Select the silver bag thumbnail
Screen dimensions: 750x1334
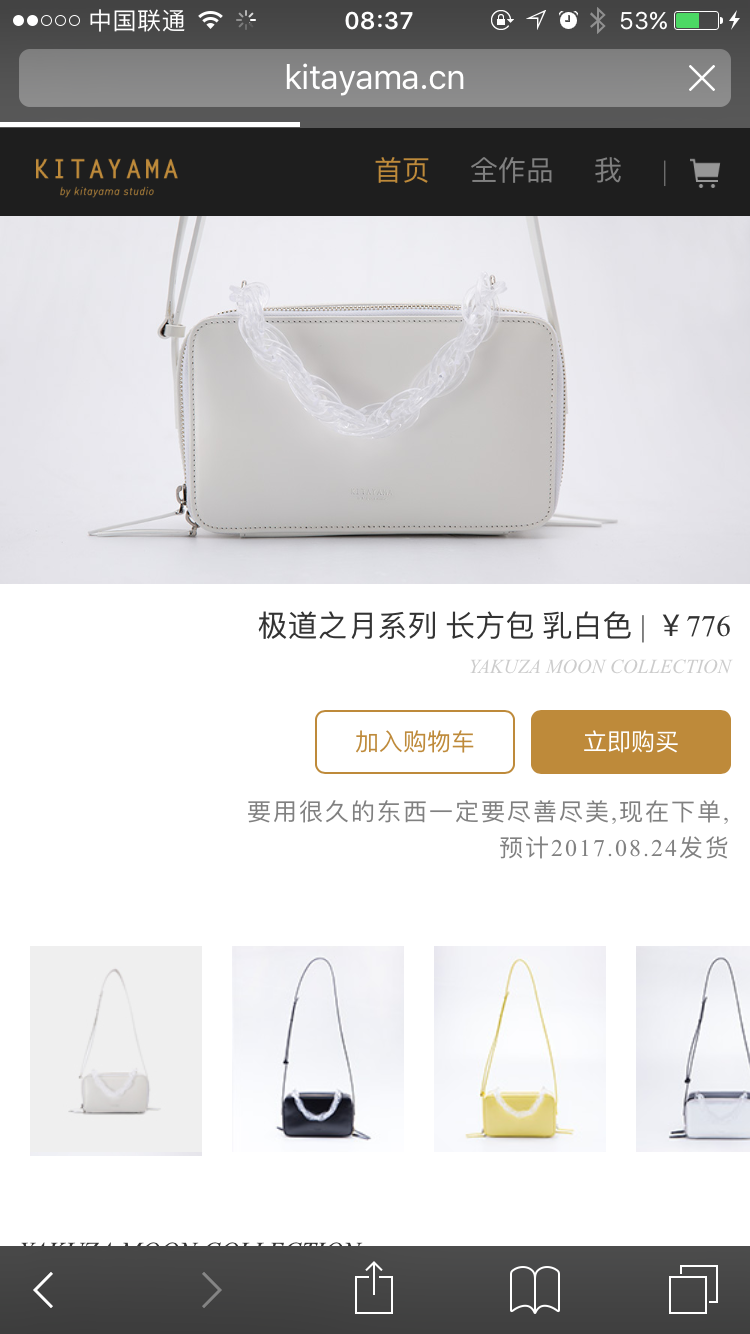[693, 1049]
